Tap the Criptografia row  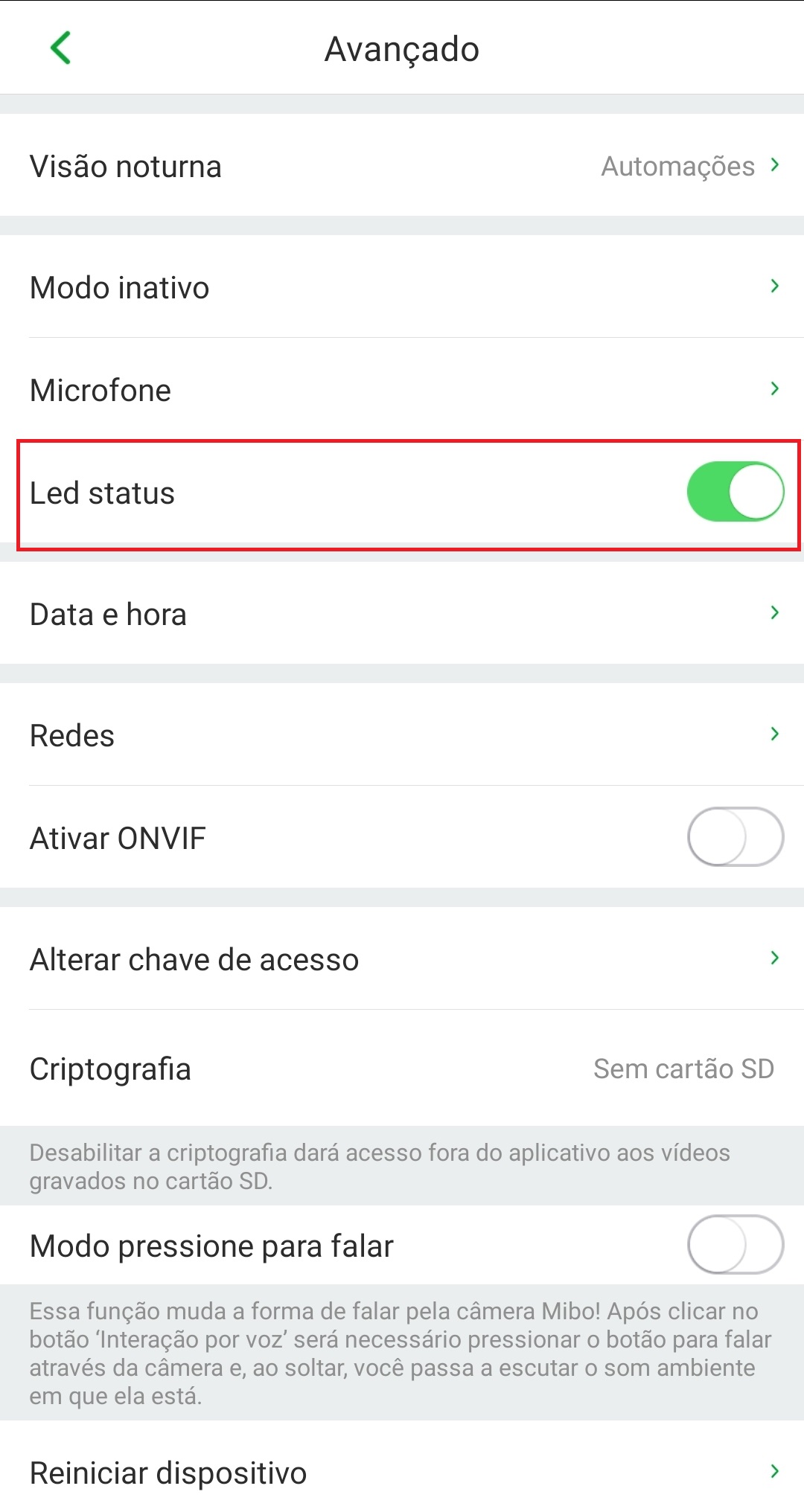(x=402, y=1069)
